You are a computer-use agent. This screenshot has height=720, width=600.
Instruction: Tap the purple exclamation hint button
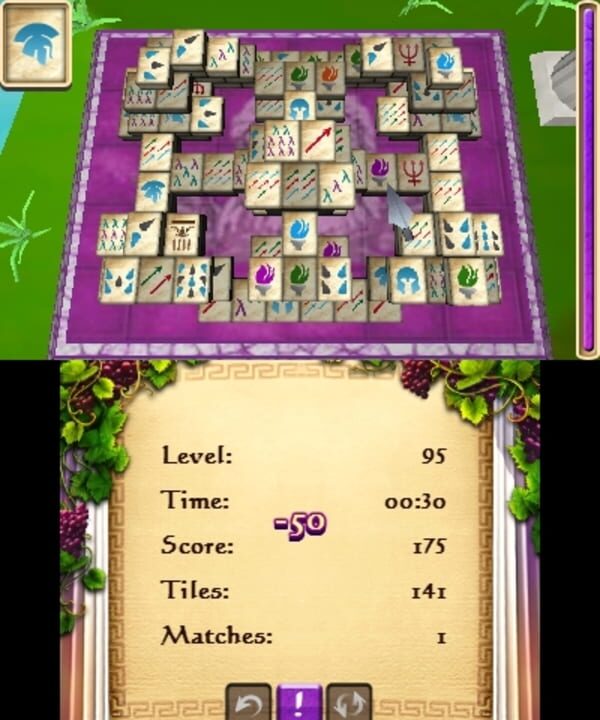pos(299,702)
